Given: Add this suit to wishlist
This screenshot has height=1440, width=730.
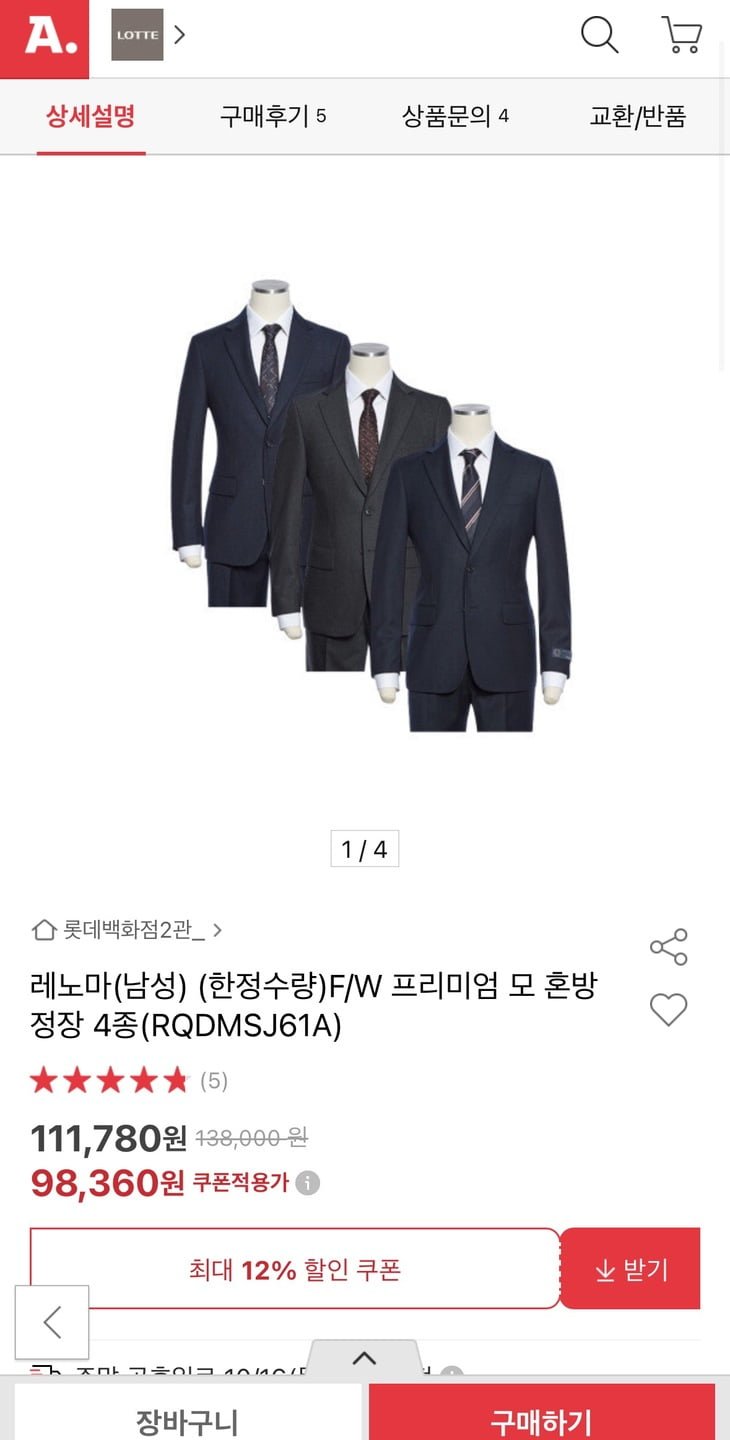Looking at the screenshot, I should (668, 1009).
